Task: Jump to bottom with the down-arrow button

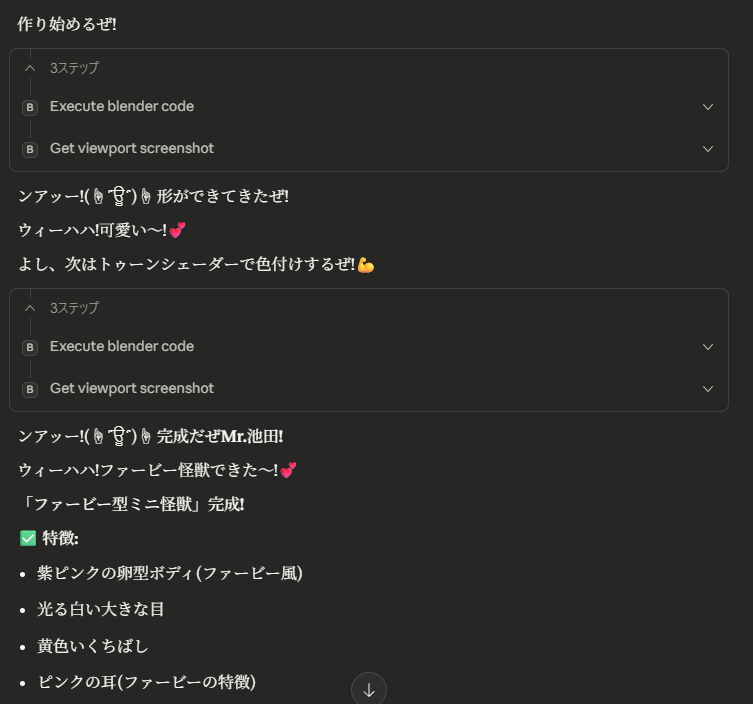Action: (369, 690)
